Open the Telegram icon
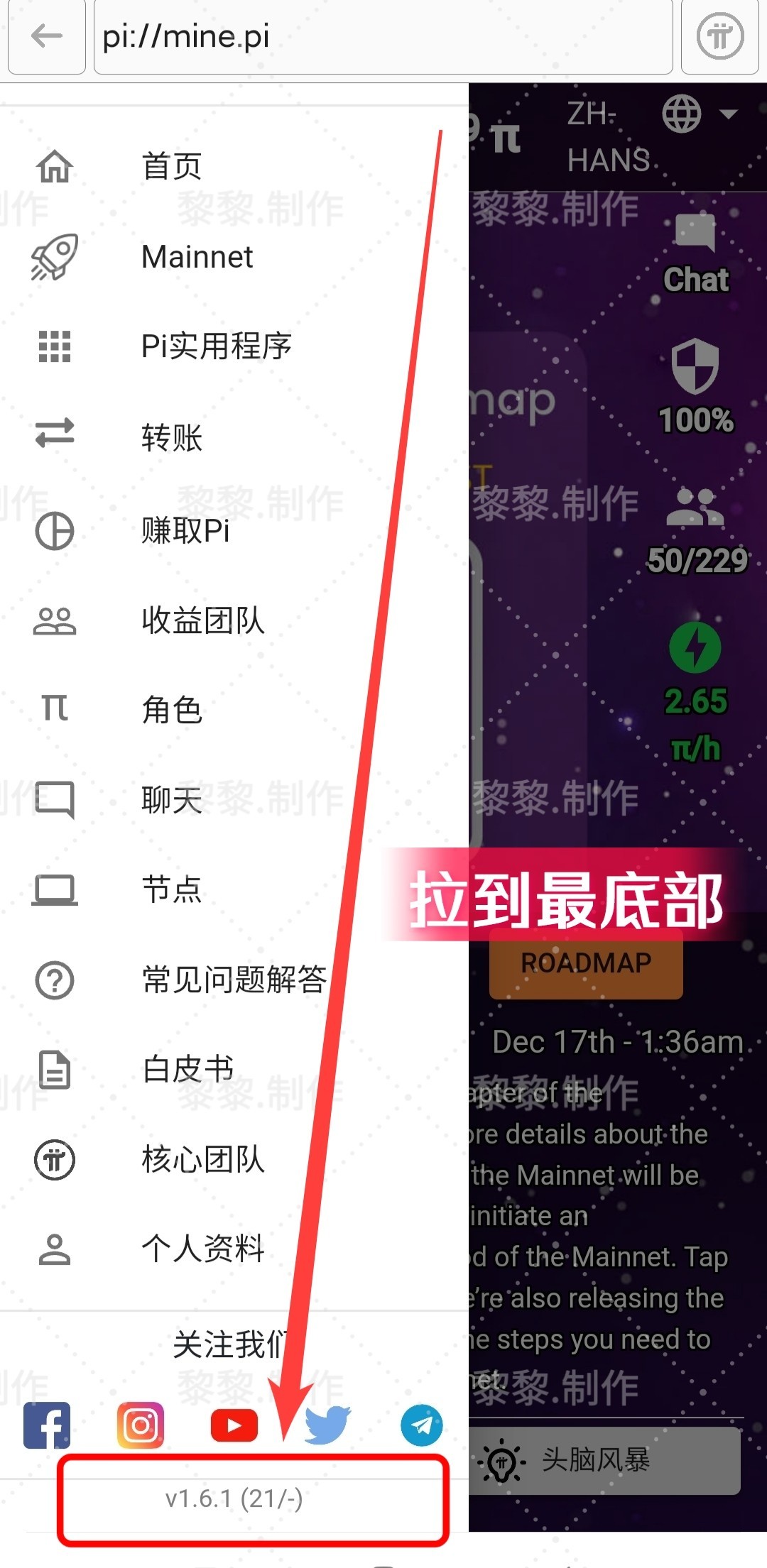The height and width of the screenshot is (1568, 767). click(422, 1425)
